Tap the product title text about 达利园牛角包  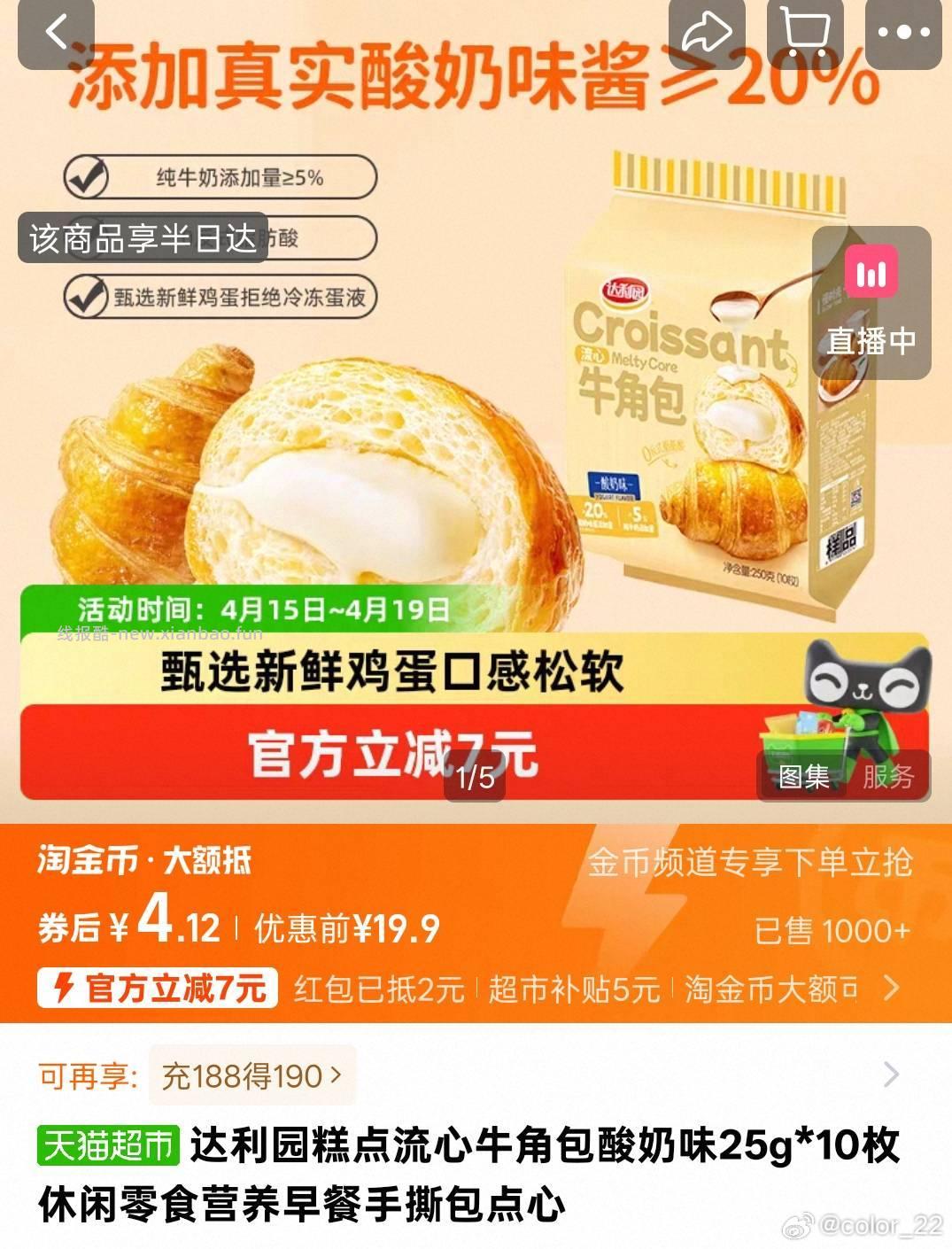pos(469,1175)
